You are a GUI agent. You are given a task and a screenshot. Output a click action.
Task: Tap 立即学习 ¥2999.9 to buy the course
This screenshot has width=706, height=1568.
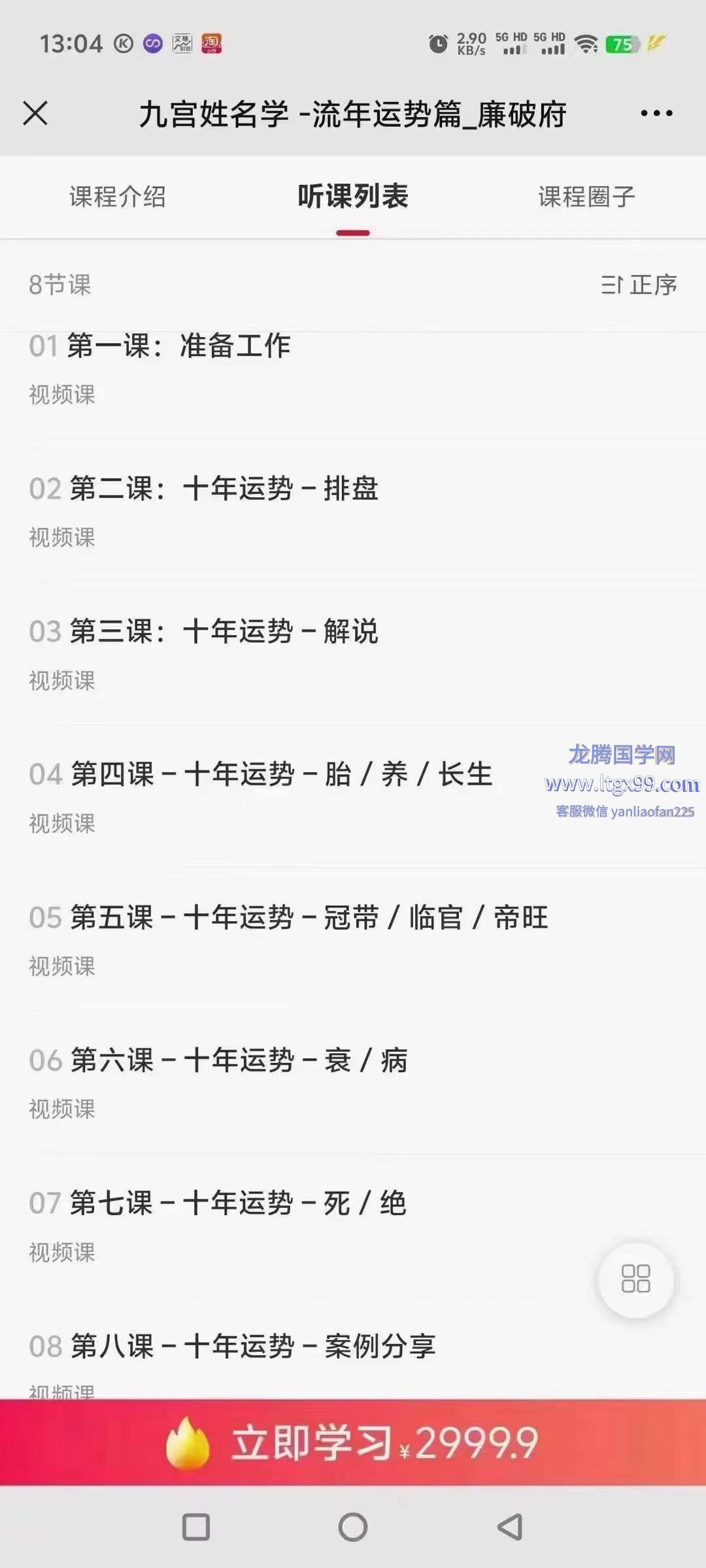coord(353,1443)
